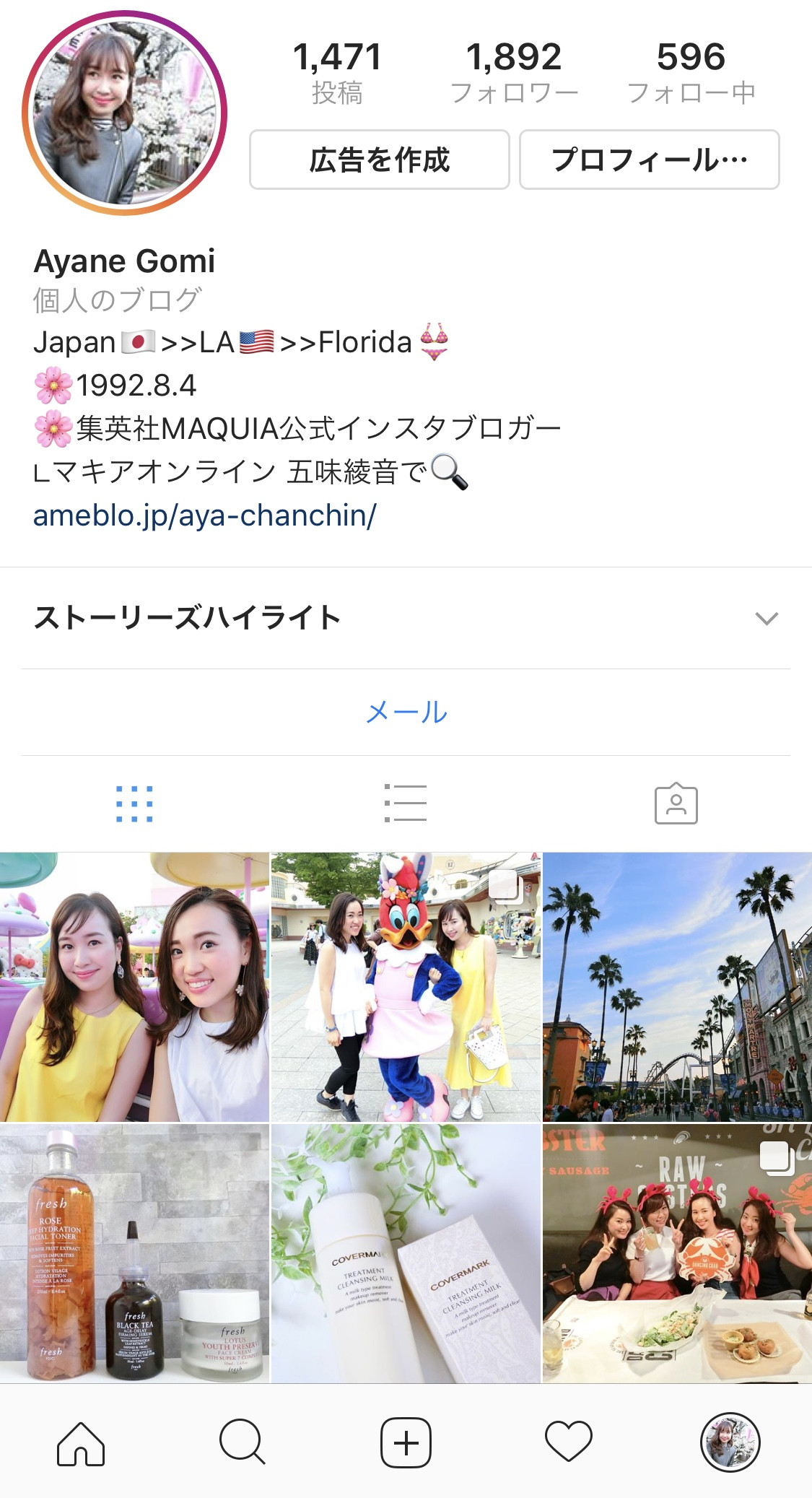This screenshot has width=812, height=1498.
Task: Open the post of two women selfie
Action: [134, 987]
